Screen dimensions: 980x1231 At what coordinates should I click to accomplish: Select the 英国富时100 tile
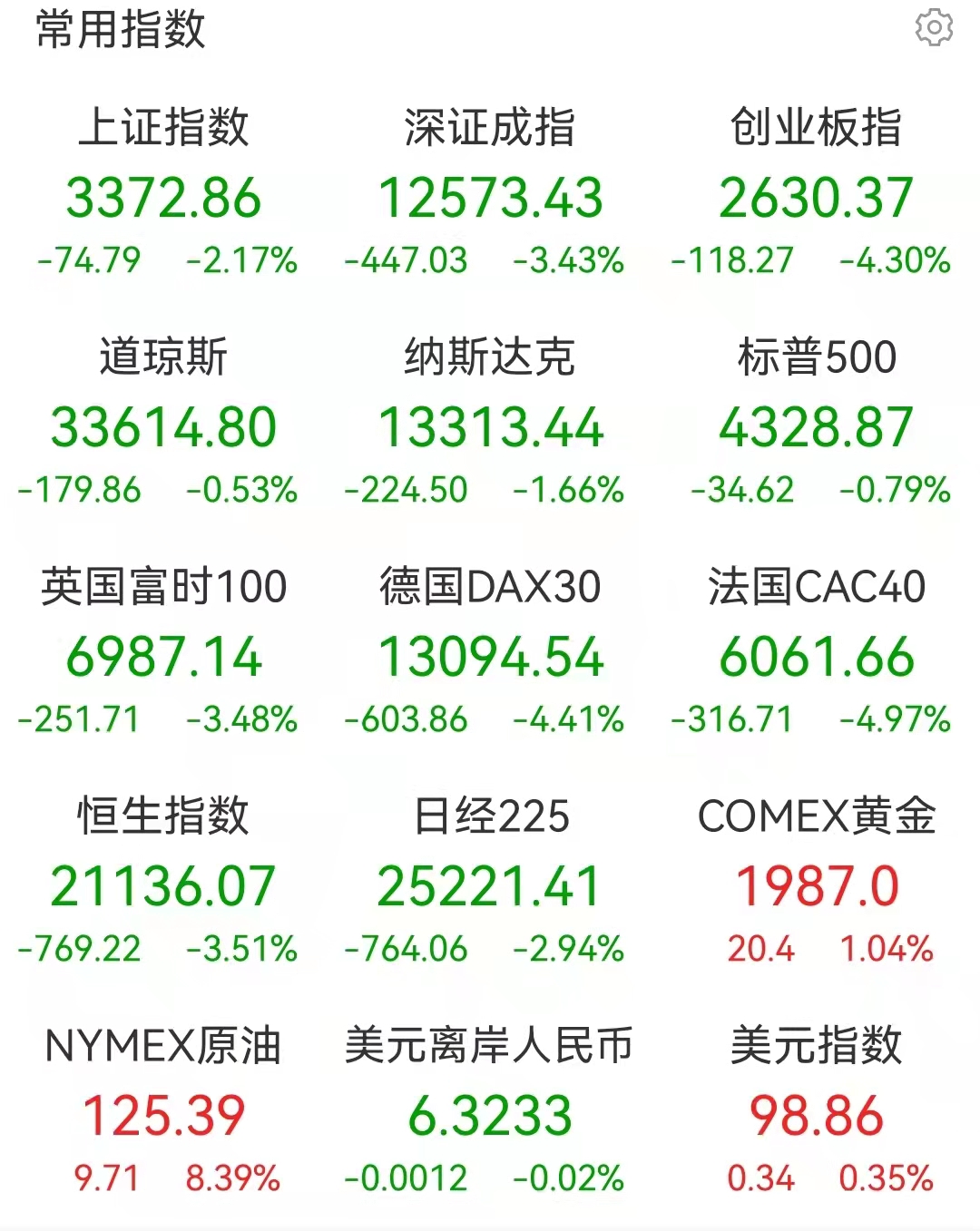tap(164, 656)
